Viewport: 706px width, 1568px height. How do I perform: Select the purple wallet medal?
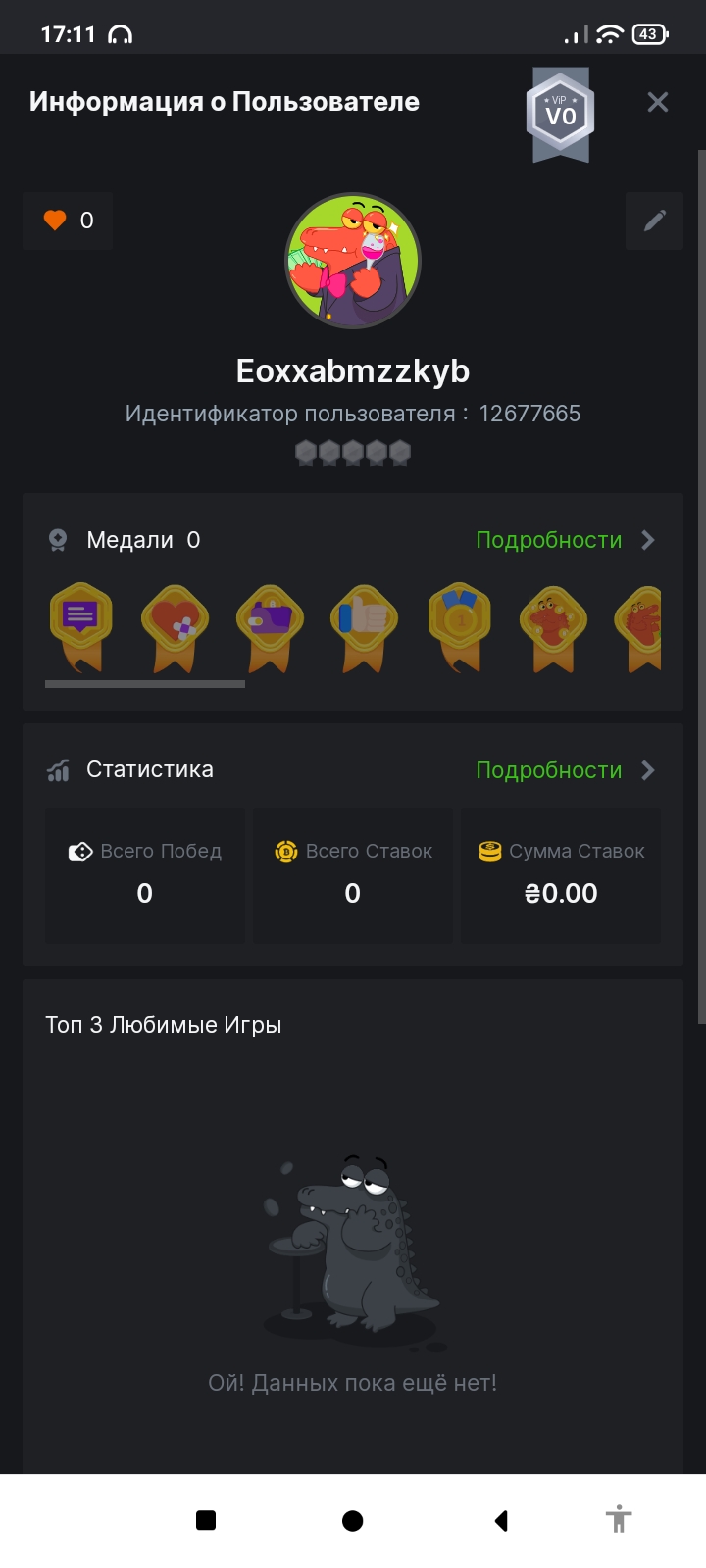270,625
